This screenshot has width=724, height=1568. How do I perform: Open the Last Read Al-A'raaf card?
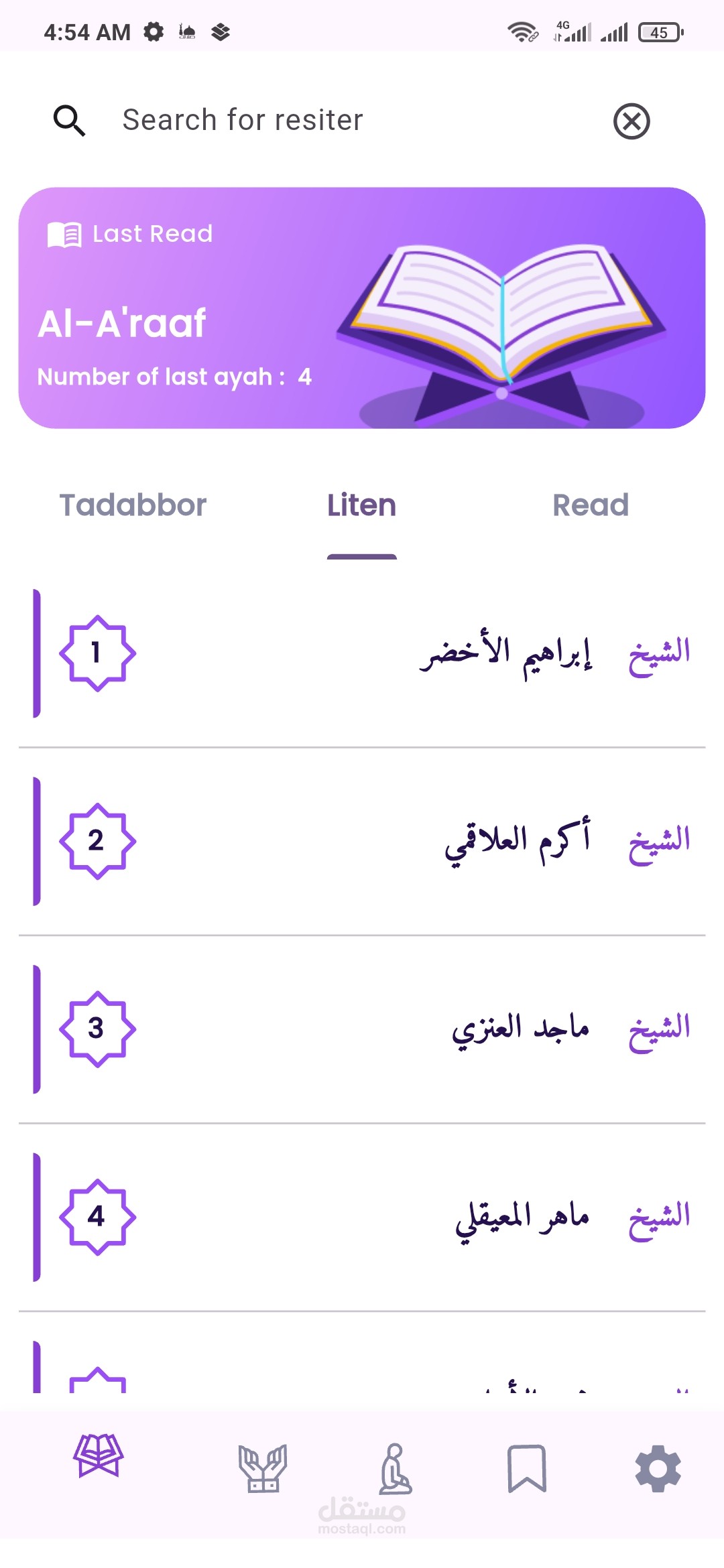pyautogui.click(x=362, y=308)
